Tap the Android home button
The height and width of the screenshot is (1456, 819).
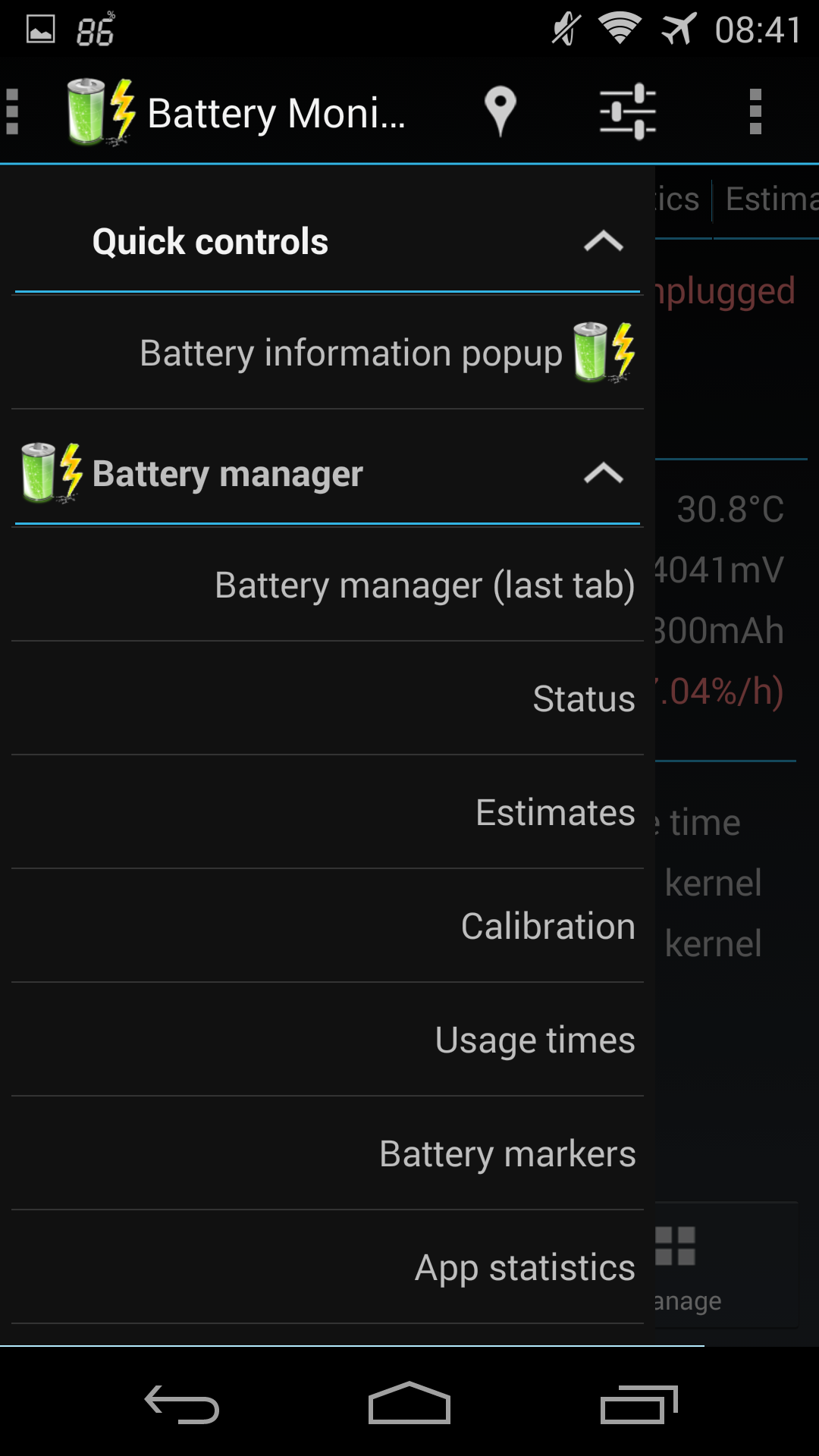coord(409,1401)
